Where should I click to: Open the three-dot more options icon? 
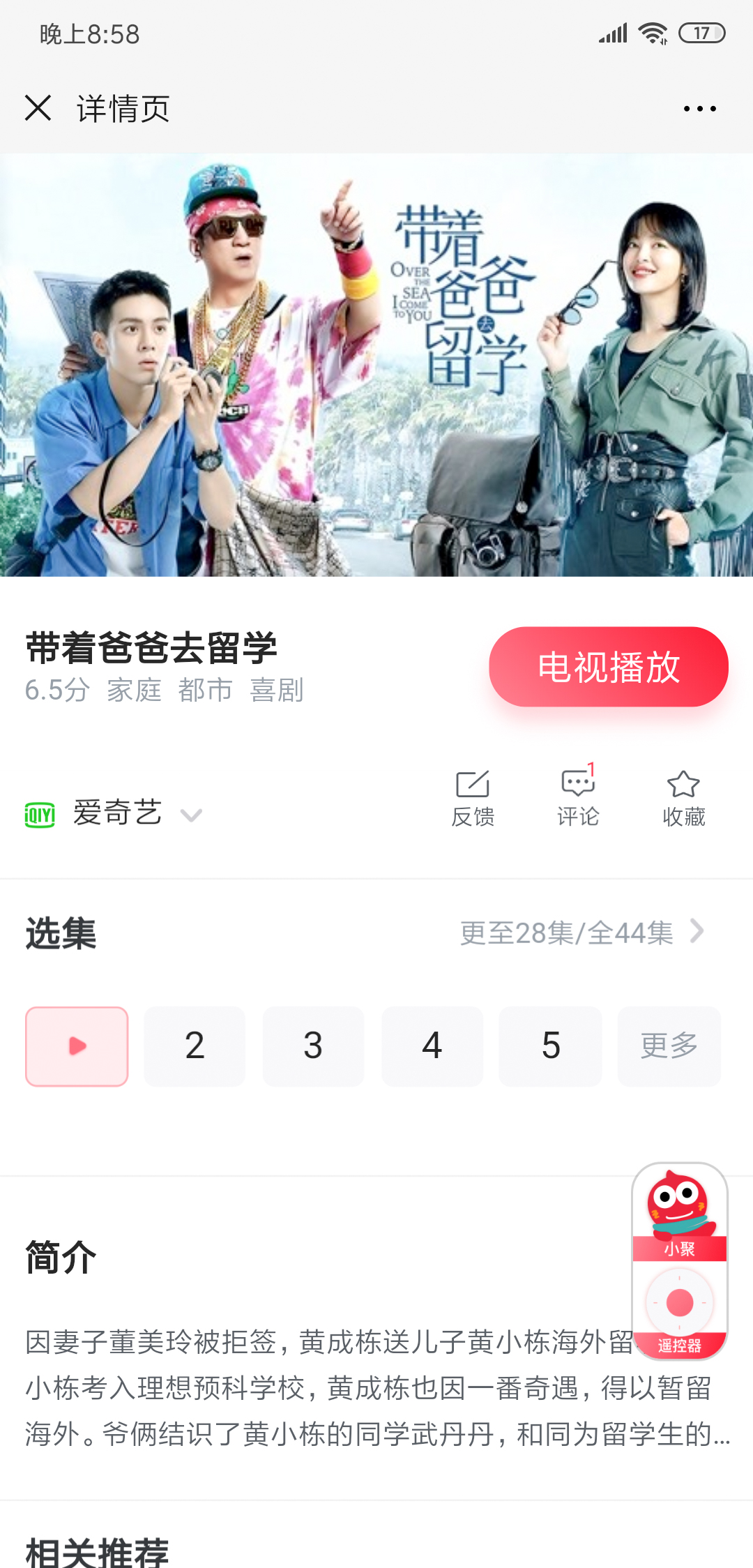pyautogui.click(x=701, y=108)
